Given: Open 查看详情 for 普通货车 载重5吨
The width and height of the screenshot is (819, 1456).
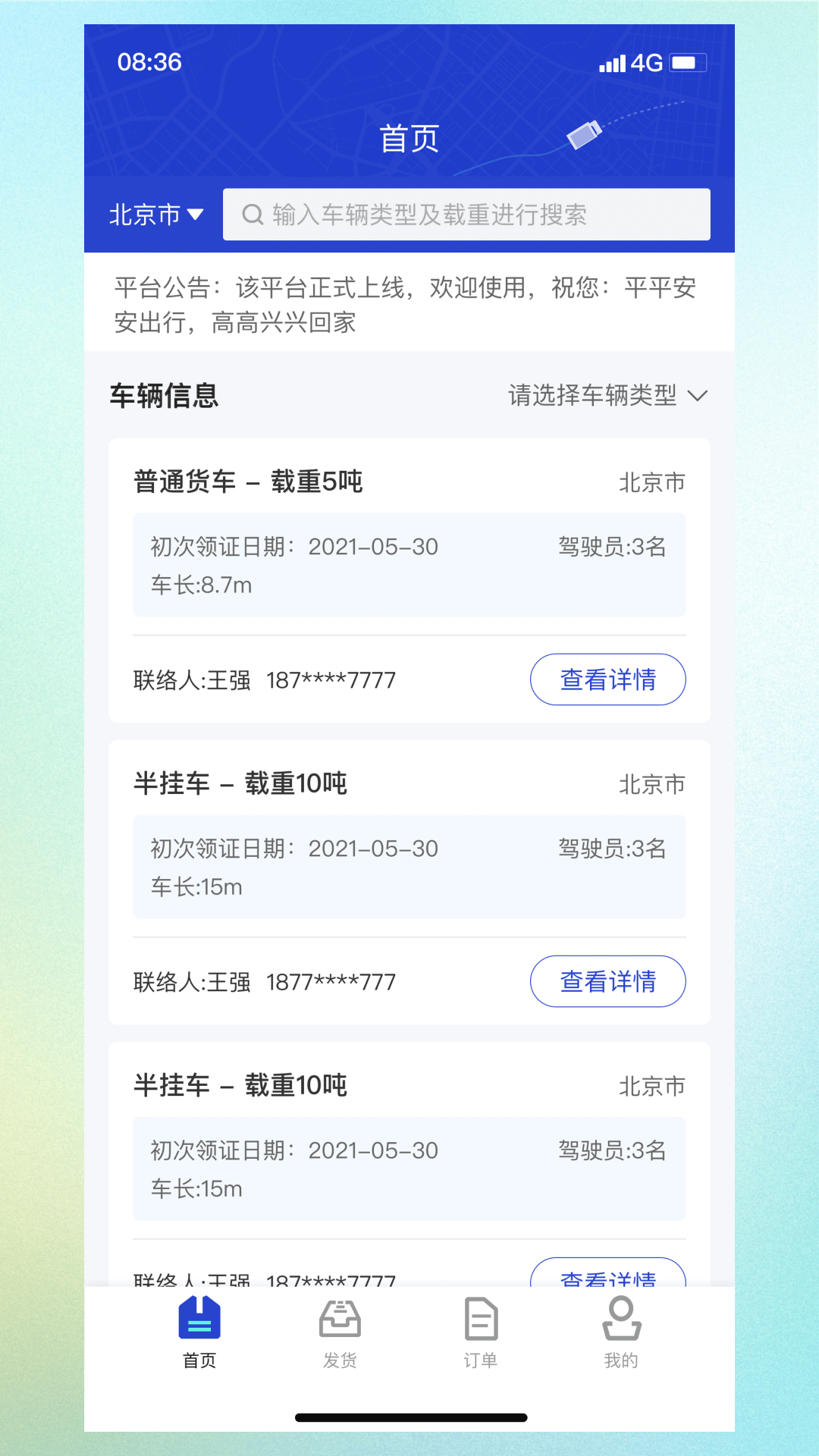Looking at the screenshot, I should (x=607, y=679).
